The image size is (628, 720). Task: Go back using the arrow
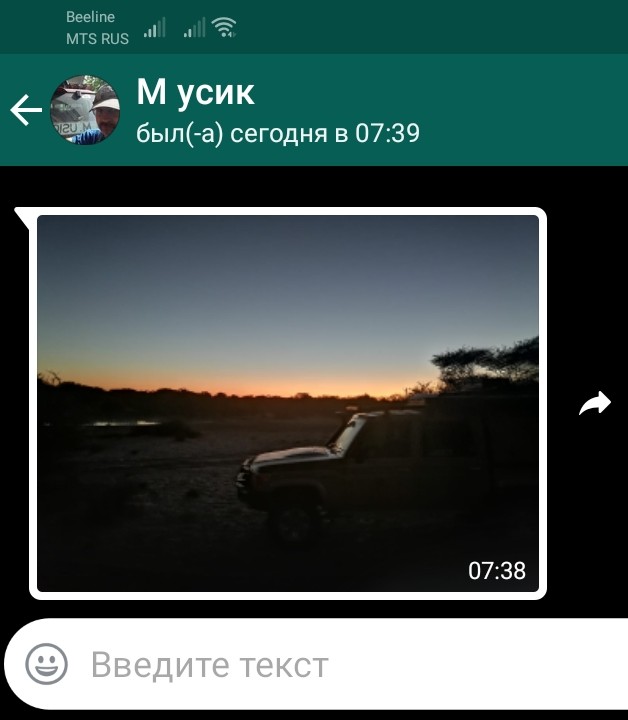25,110
